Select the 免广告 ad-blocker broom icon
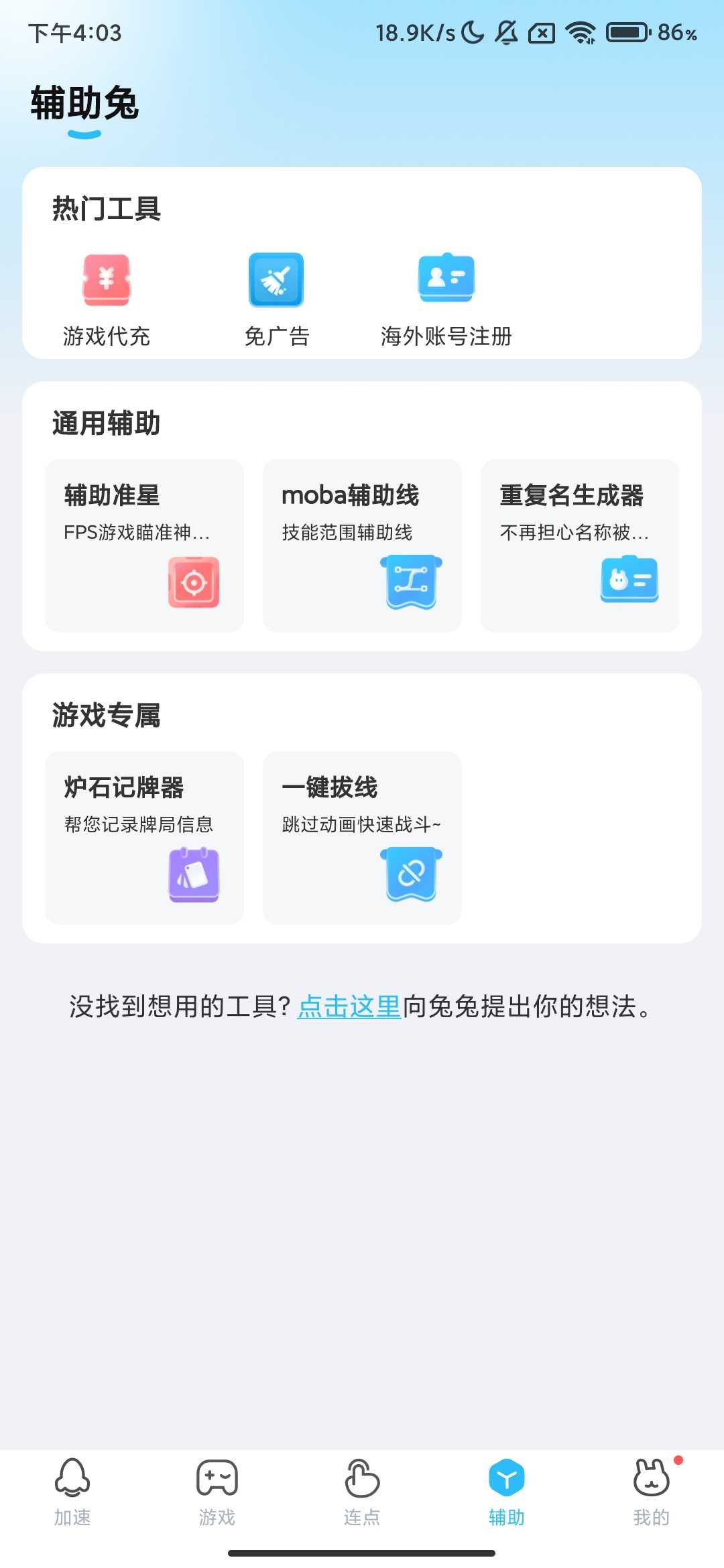The image size is (724, 1568). 277,280
